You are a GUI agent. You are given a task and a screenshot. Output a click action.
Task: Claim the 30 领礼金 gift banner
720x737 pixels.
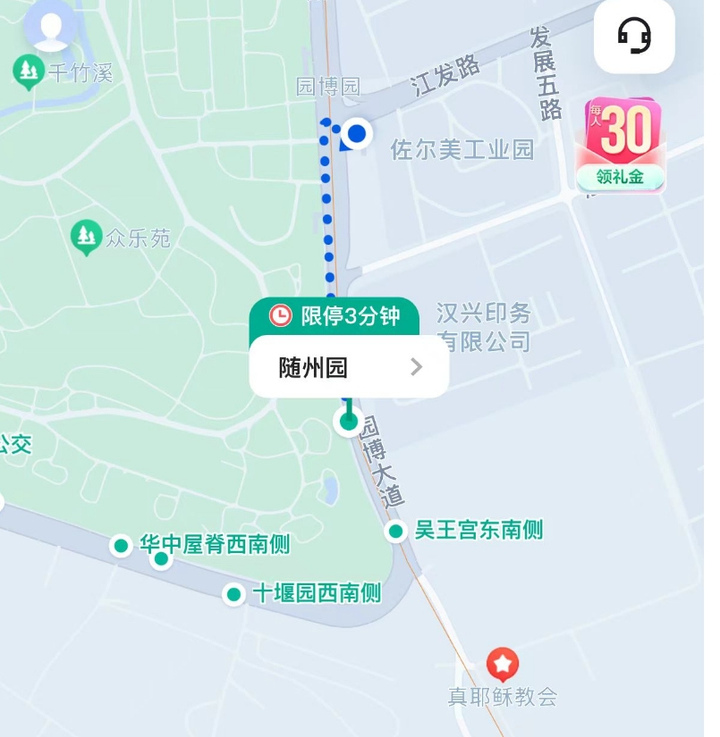coord(622,146)
